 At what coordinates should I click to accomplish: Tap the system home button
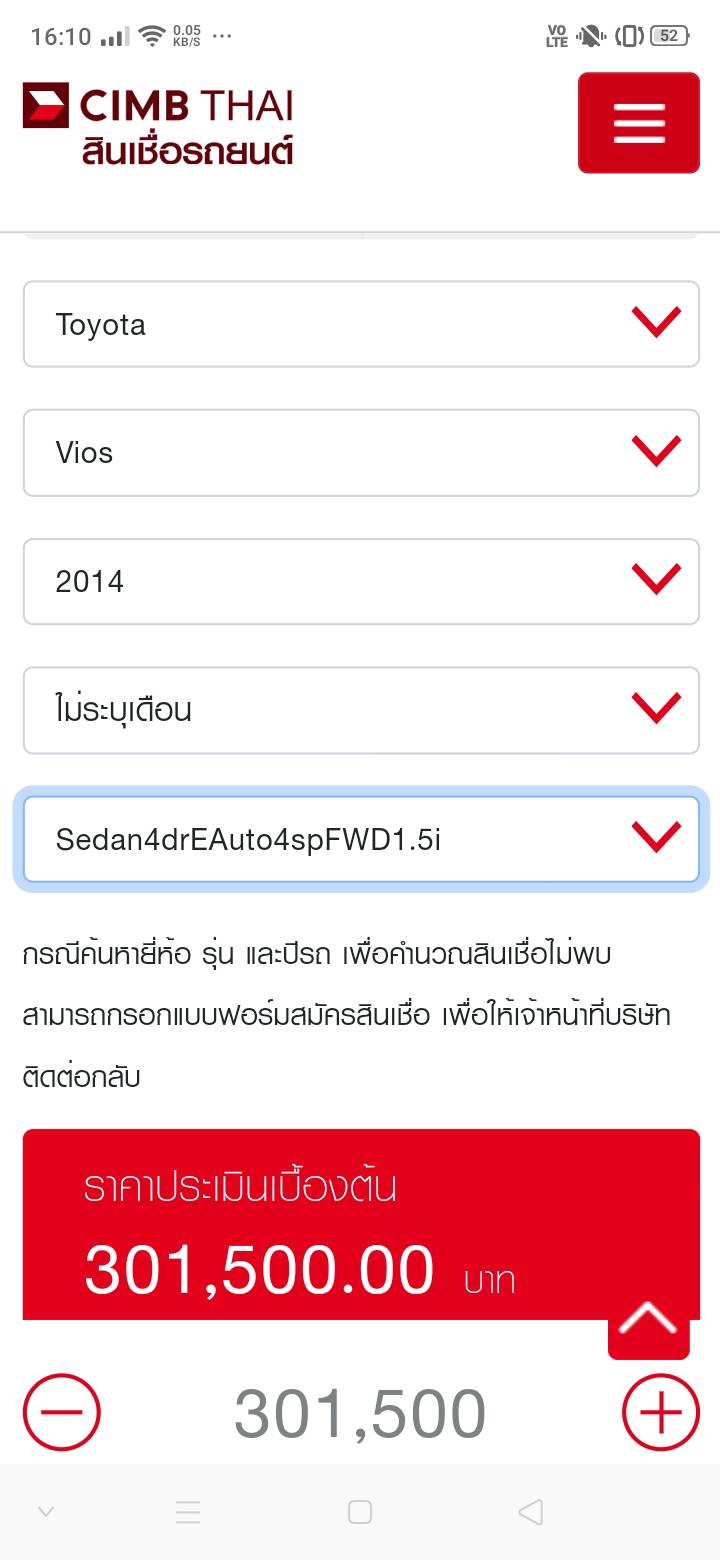point(360,1512)
